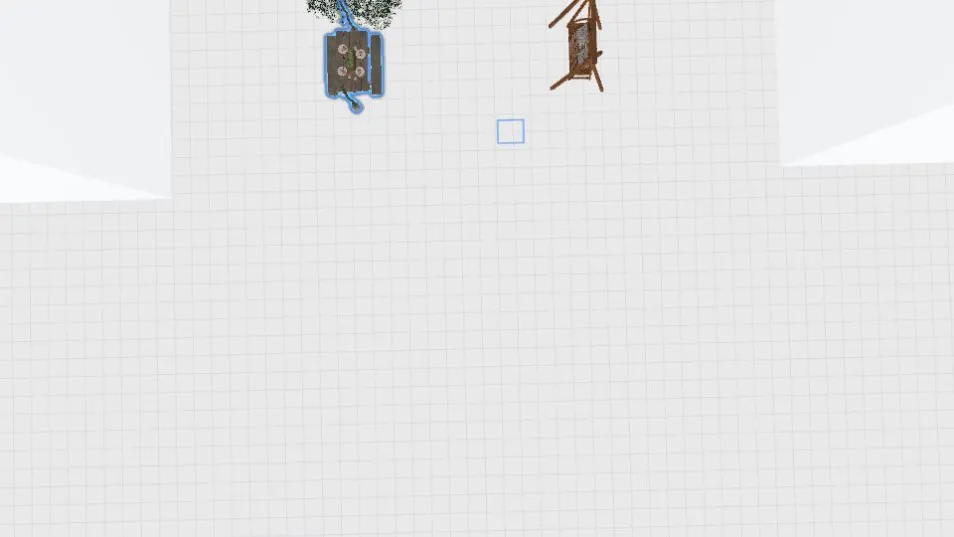Tap the blue highlighted grid cell
954x537 pixels.
(510, 132)
